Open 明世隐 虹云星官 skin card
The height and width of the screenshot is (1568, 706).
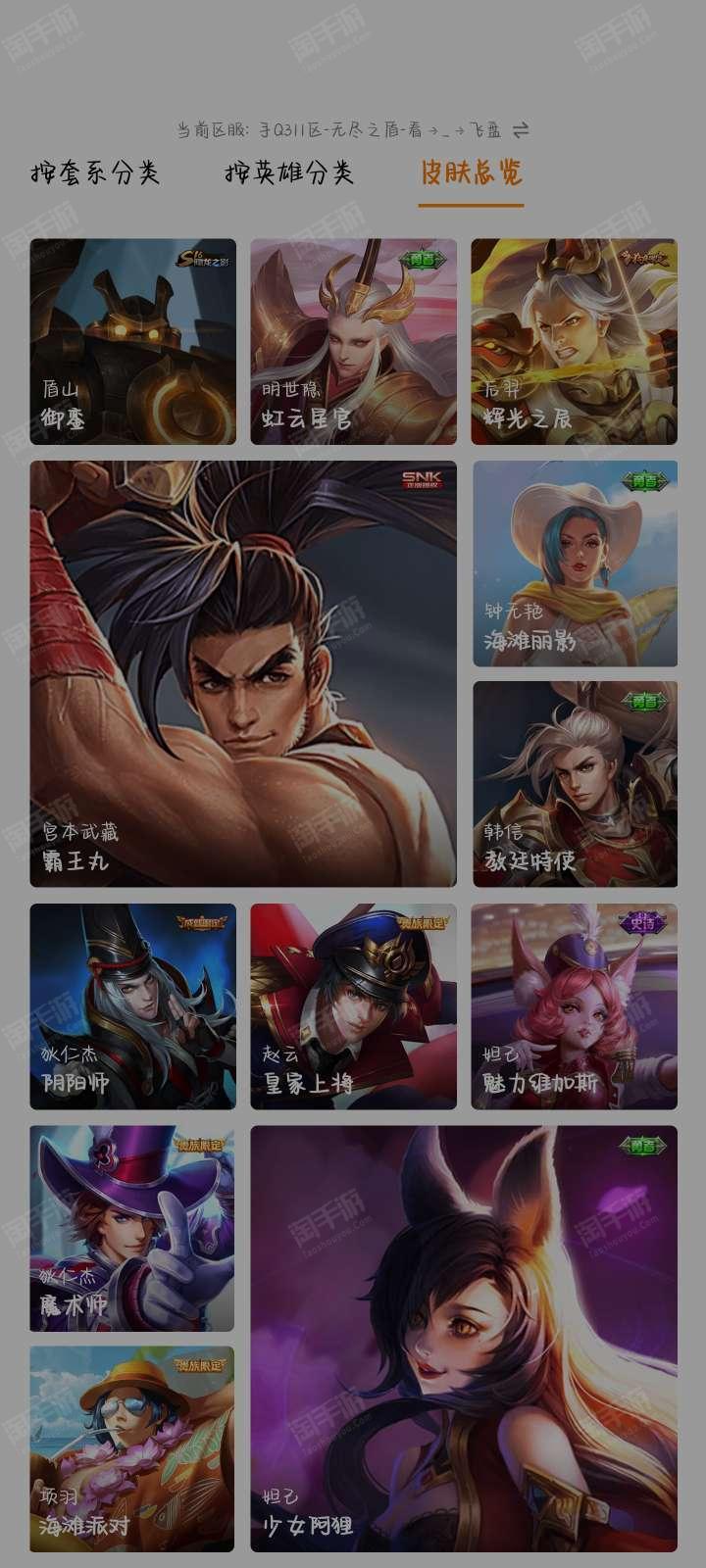(x=353, y=341)
